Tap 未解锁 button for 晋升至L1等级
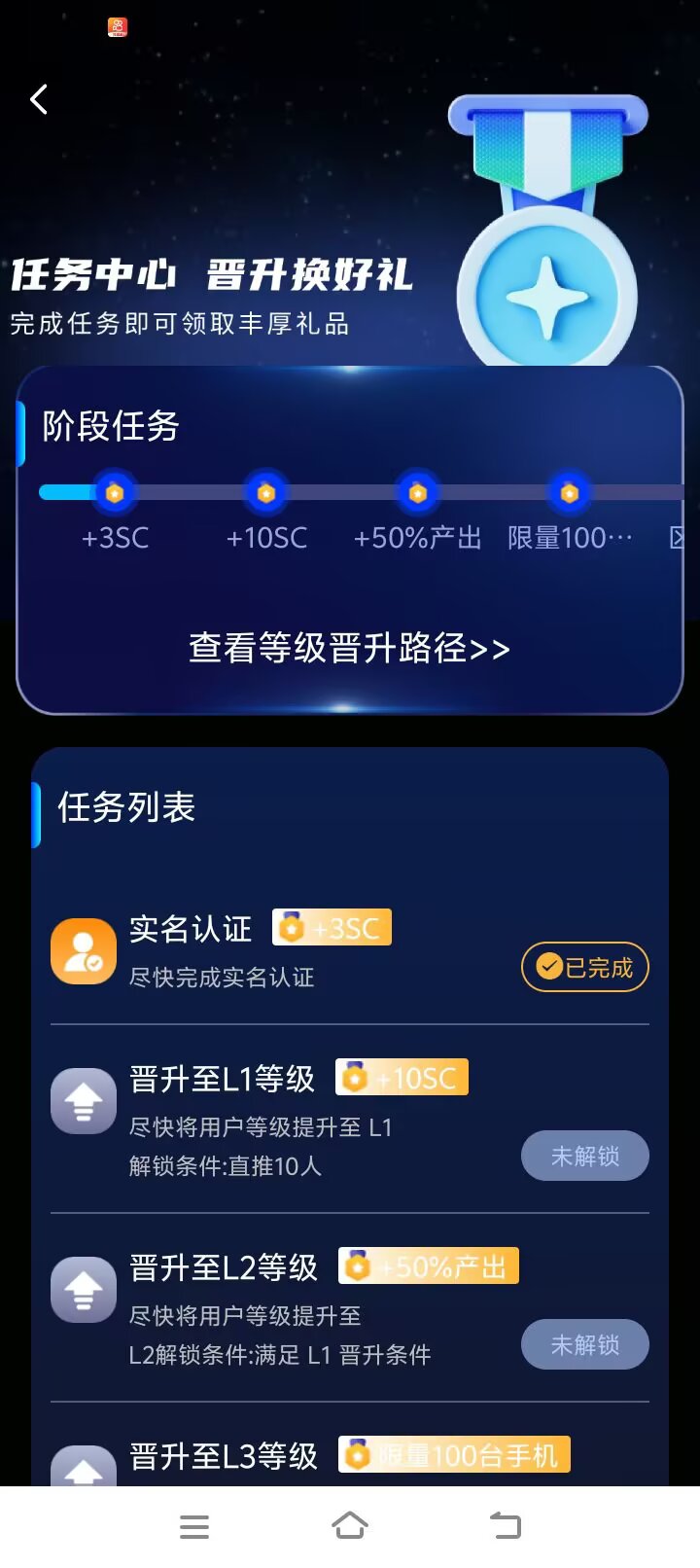This screenshot has height=1568, width=700. pyautogui.click(x=584, y=1156)
